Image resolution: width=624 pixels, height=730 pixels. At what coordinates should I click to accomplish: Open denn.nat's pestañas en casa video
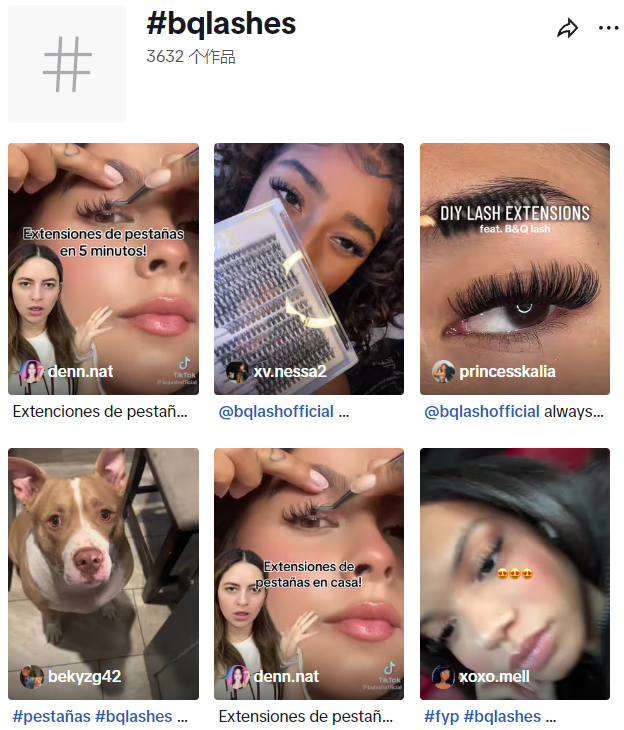(x=308, y=573)
